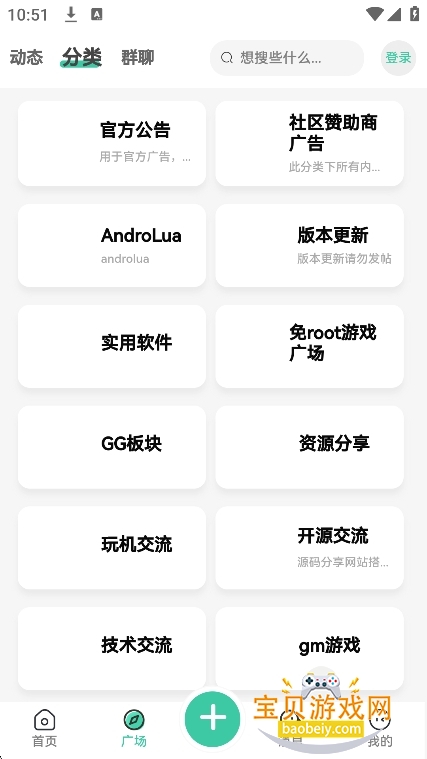
Task: Switch to the 动态 tab
Action: pyautogui.click(x=27, y=58)
